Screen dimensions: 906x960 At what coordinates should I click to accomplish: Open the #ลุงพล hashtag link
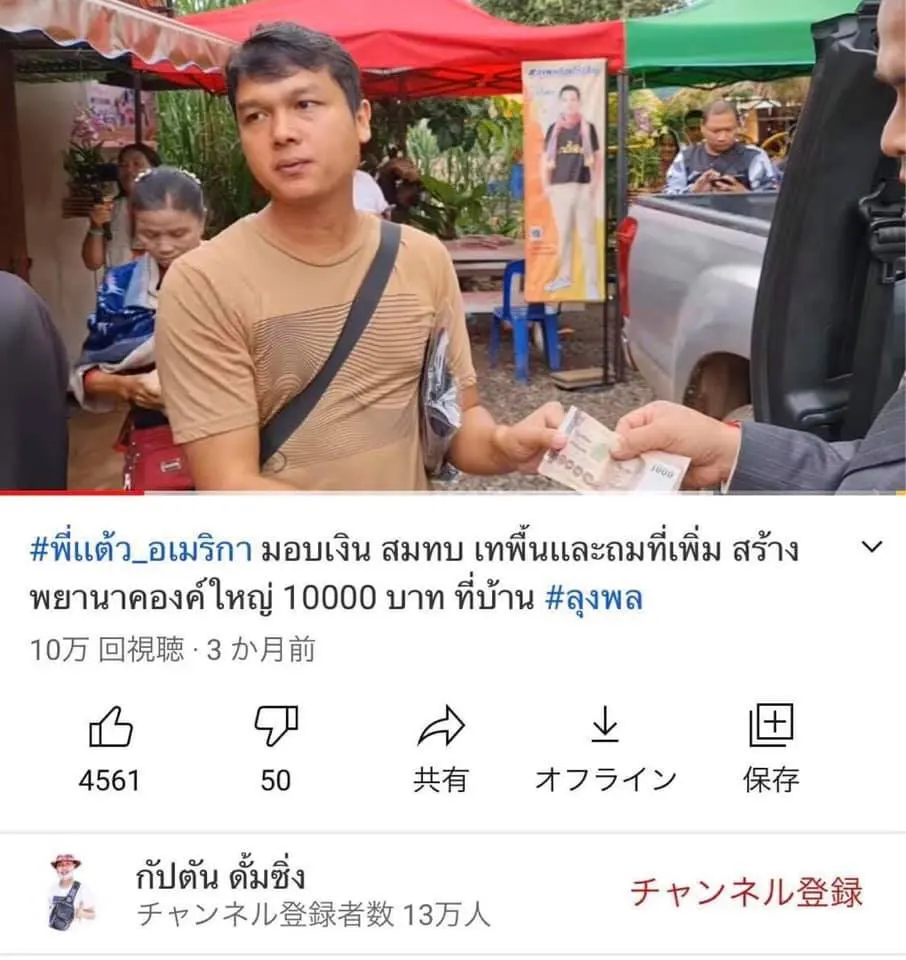[594, 598]
